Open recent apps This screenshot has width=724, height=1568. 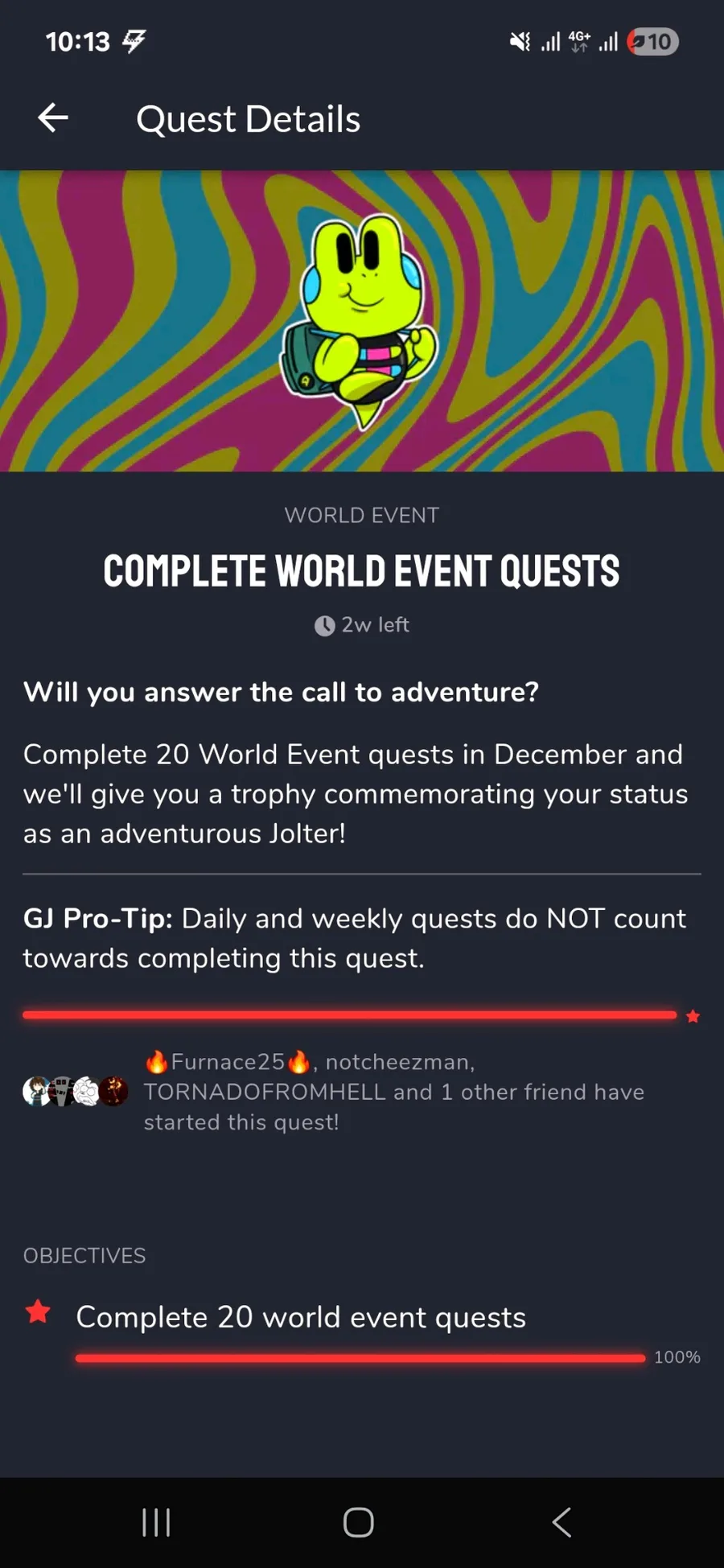pyautogui.click(x=156, y=1522)
